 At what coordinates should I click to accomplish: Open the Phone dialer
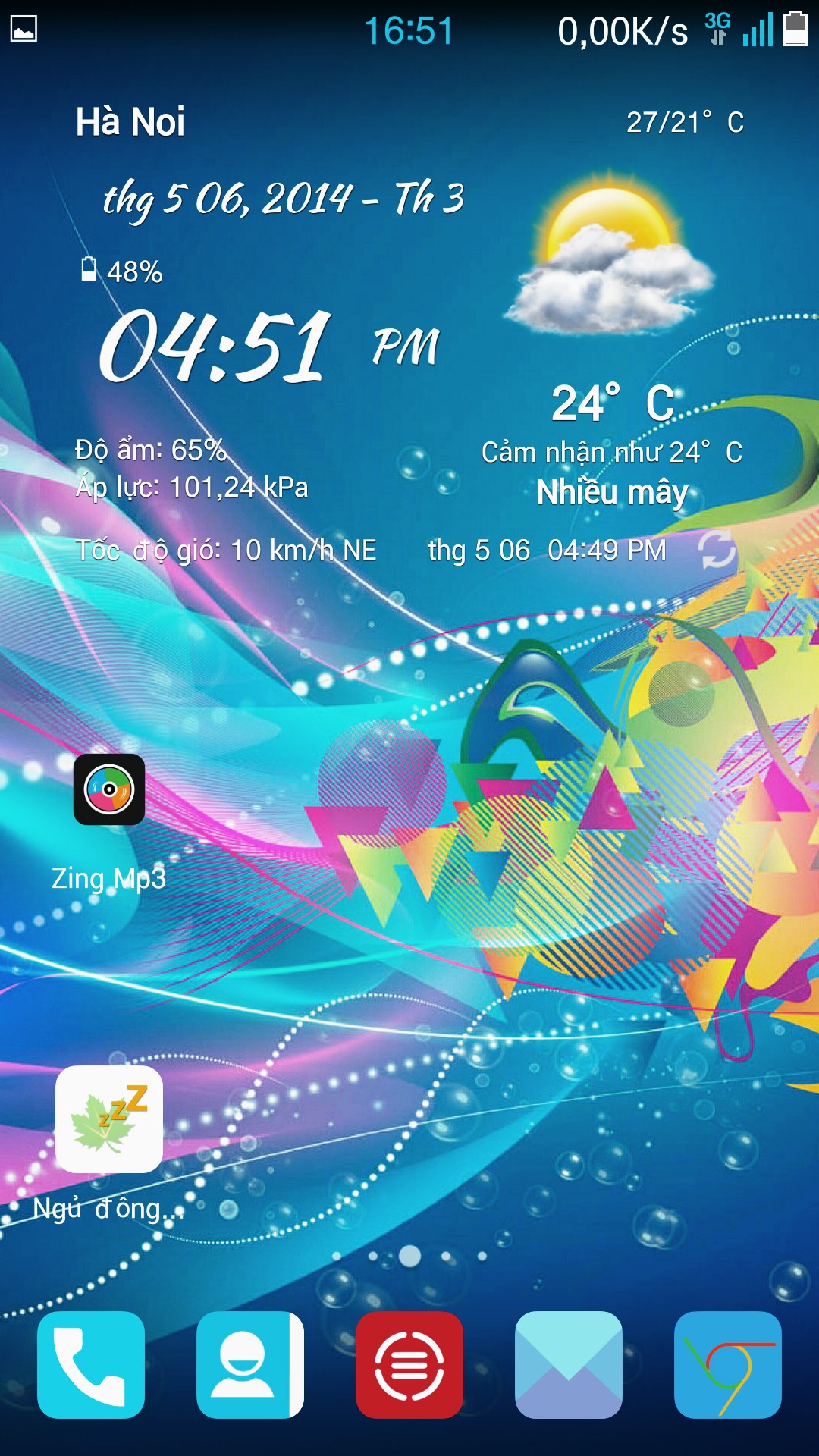[91, 1365]
